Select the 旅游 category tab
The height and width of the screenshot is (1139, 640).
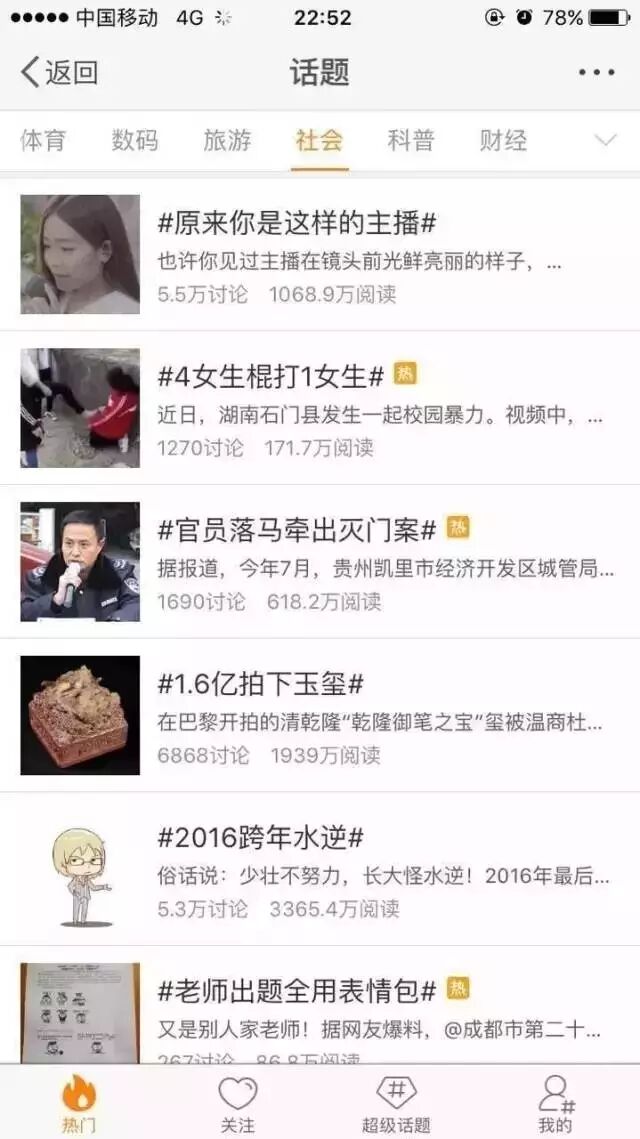[227, 141]
